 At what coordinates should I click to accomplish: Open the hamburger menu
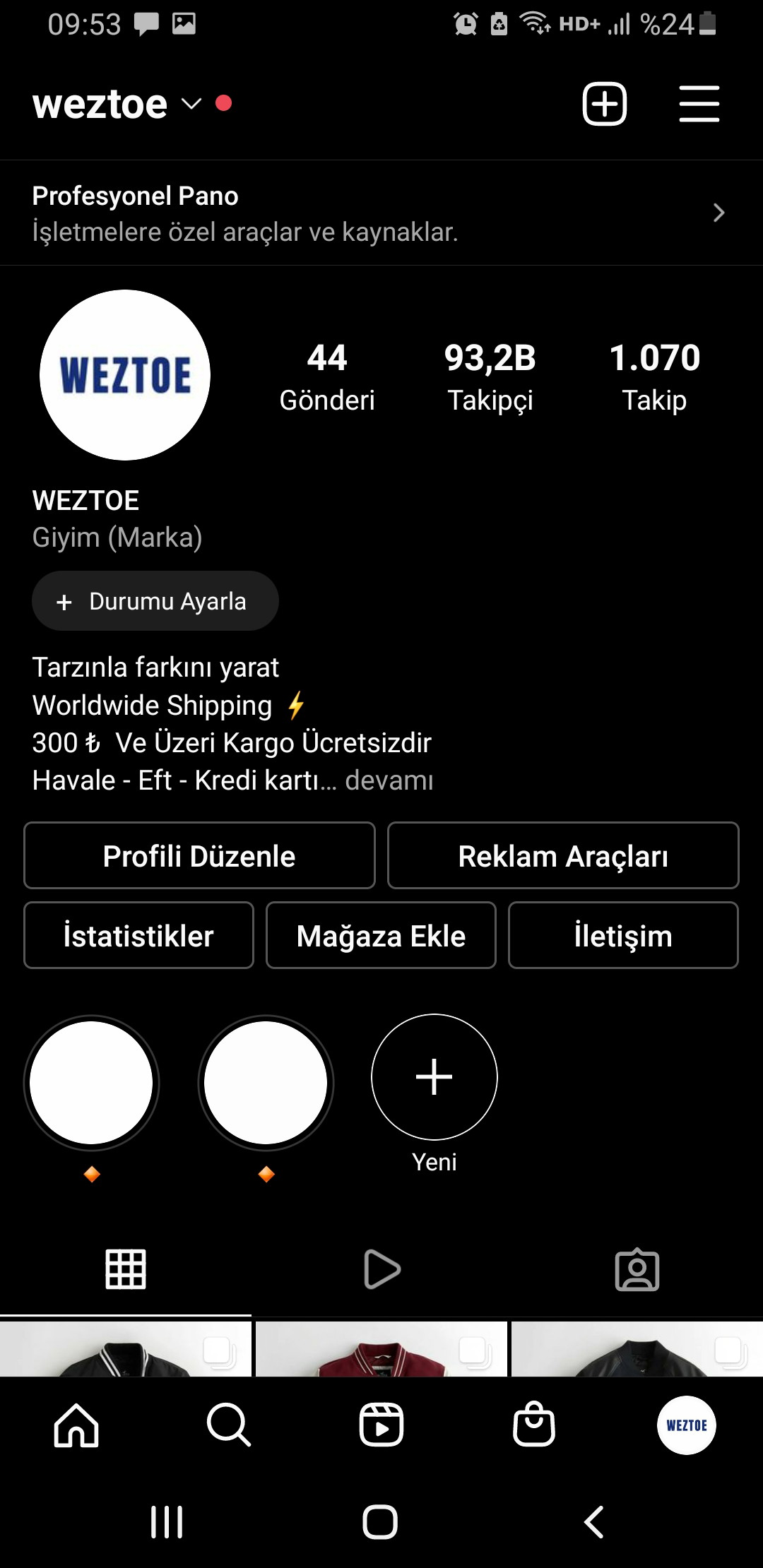pyautogui.click(x=699, y=104)
